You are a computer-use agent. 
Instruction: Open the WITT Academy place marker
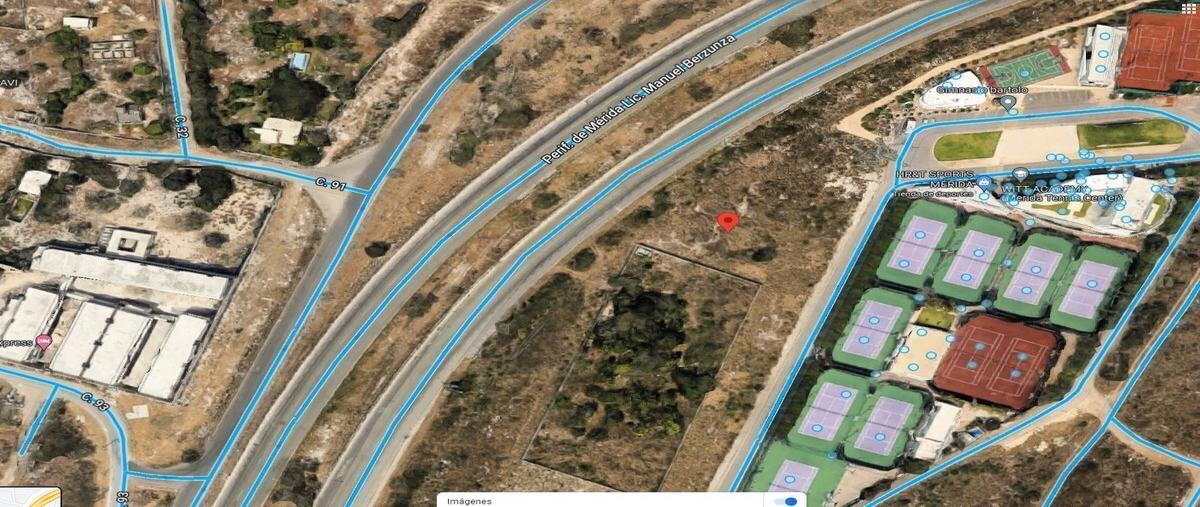tap(1021, 174)
